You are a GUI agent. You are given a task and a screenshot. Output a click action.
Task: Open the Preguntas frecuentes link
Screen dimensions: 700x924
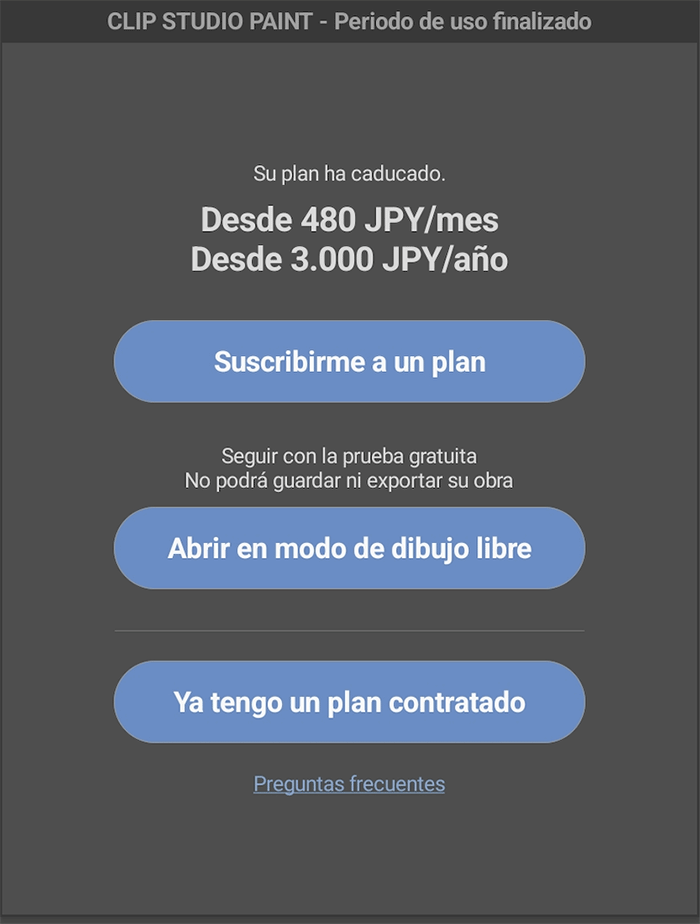(x=349, y=784)
